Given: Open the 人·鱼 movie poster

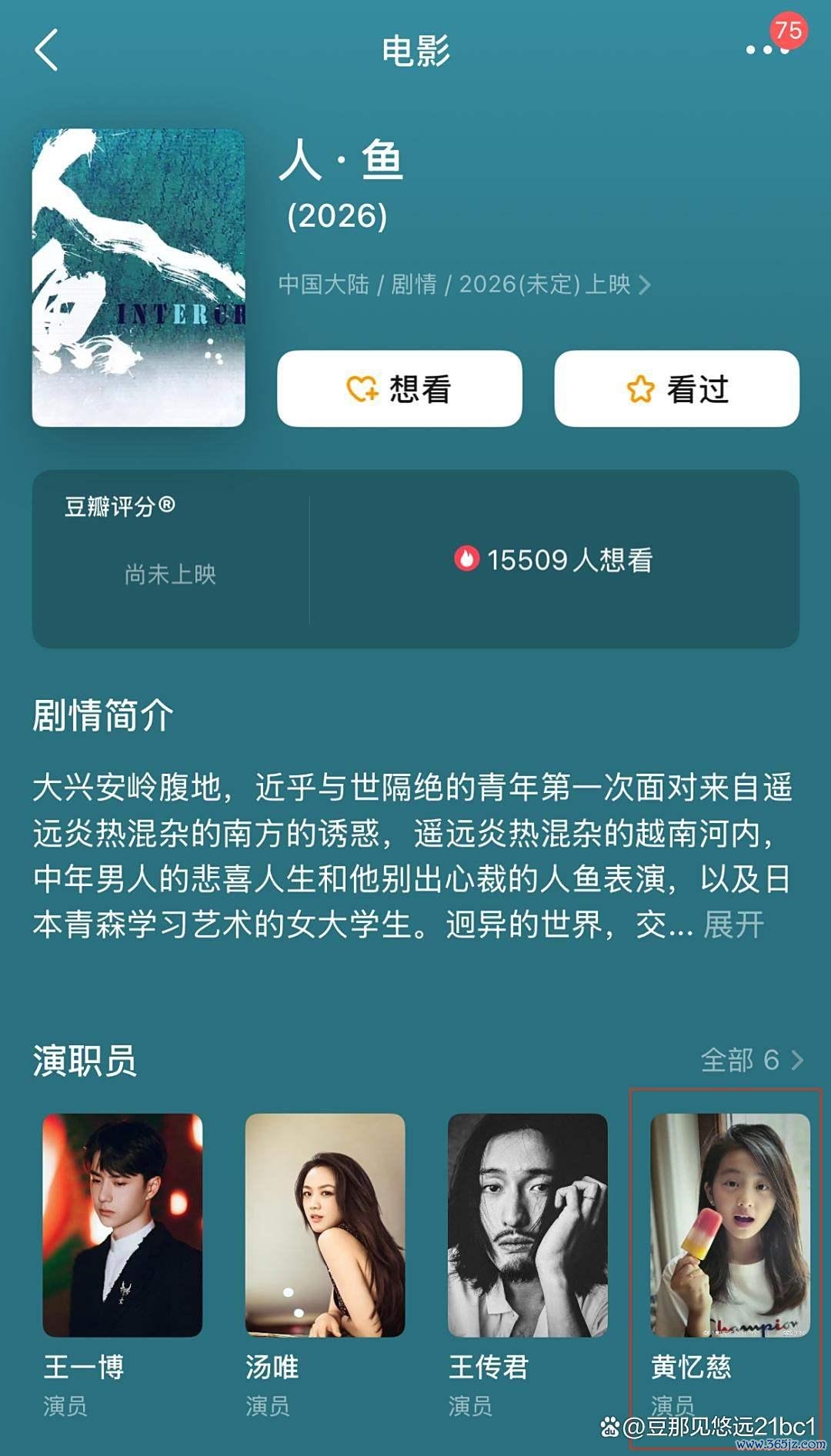Looking at the screenshot, I should [138, 277].
